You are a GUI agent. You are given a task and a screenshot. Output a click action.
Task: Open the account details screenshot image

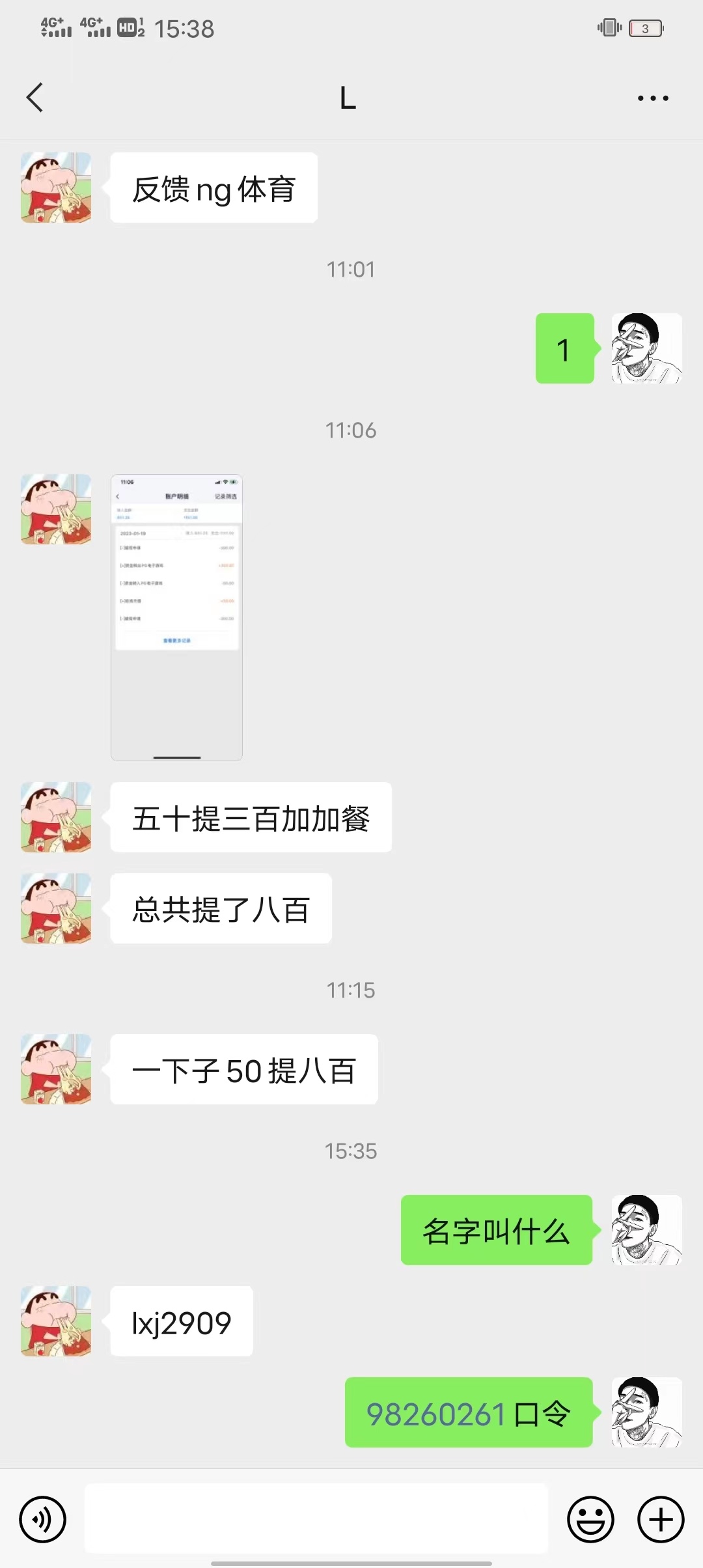click(x=176, y=617)
